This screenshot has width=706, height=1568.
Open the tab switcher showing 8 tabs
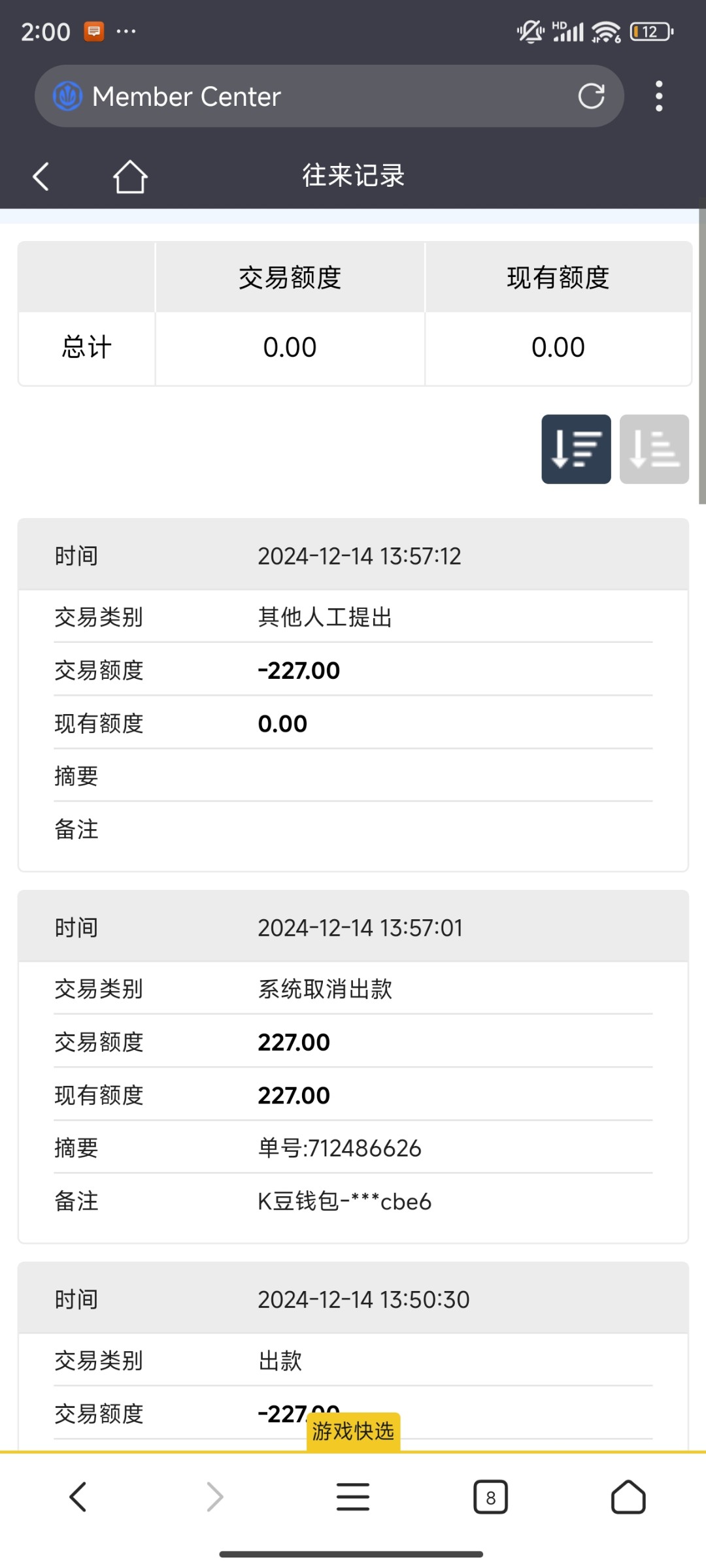[490, 1497]
